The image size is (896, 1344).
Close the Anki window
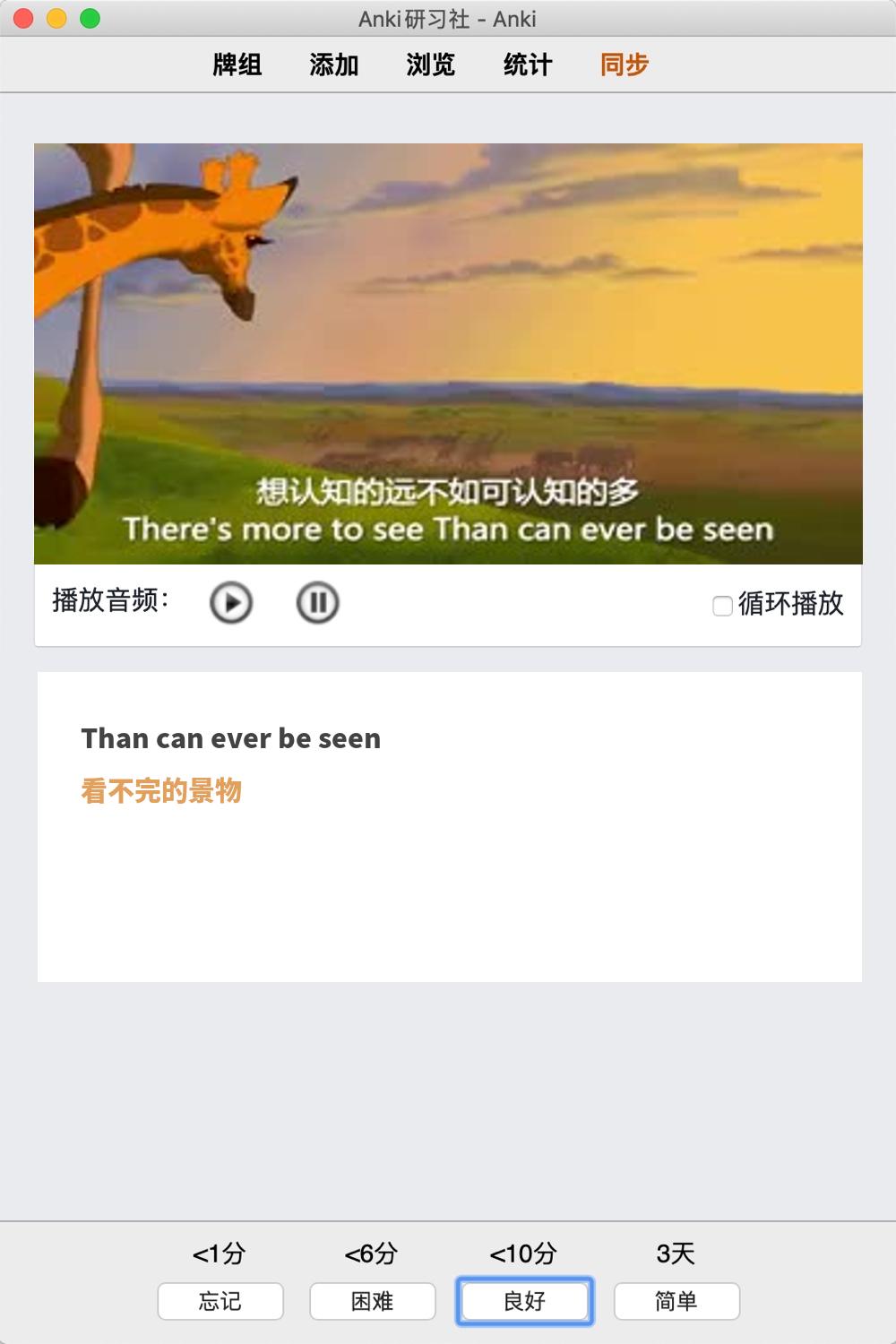click(x=24, y=18)
